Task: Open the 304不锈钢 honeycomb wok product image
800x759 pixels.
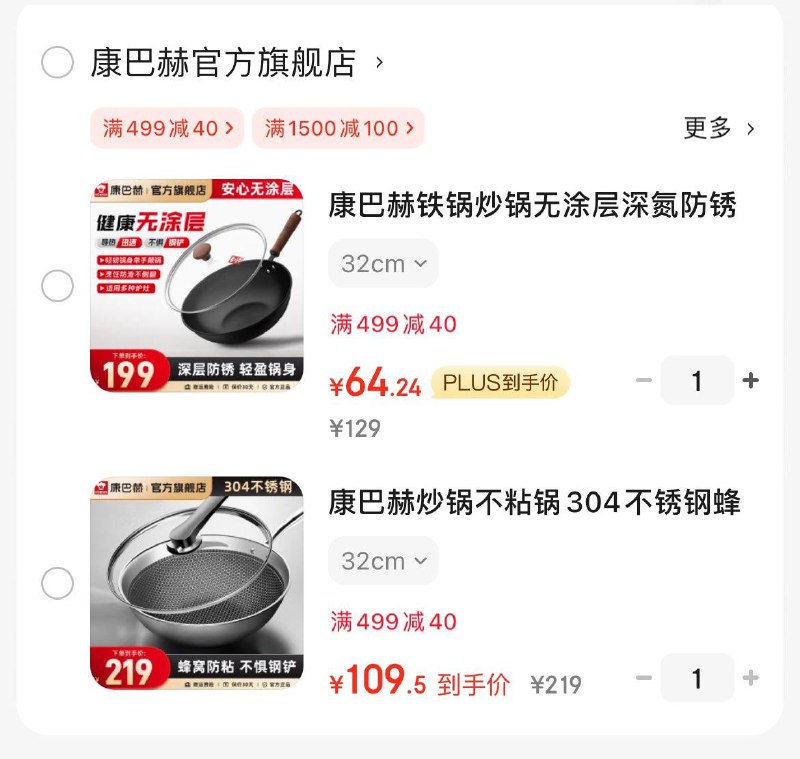Action: click(x=197, y=583)
